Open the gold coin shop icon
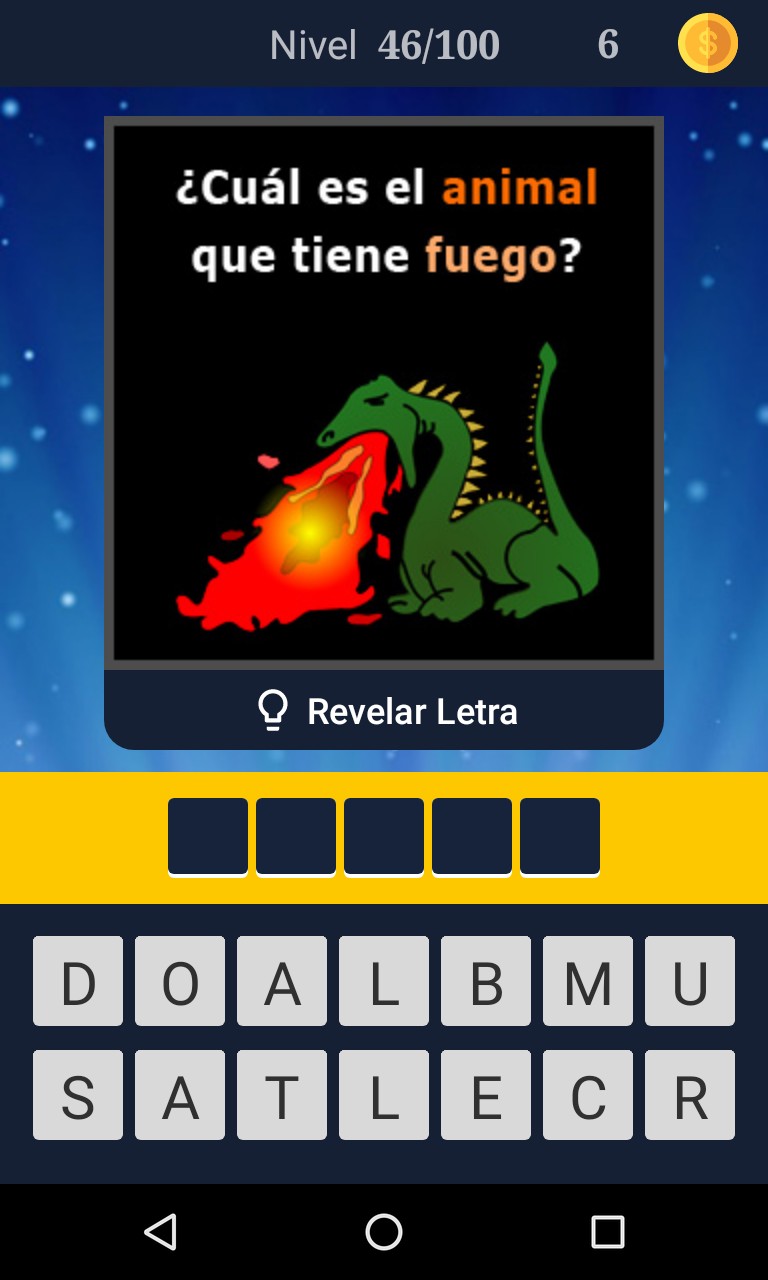This screenshot has width=768, height=1280. 708,44
